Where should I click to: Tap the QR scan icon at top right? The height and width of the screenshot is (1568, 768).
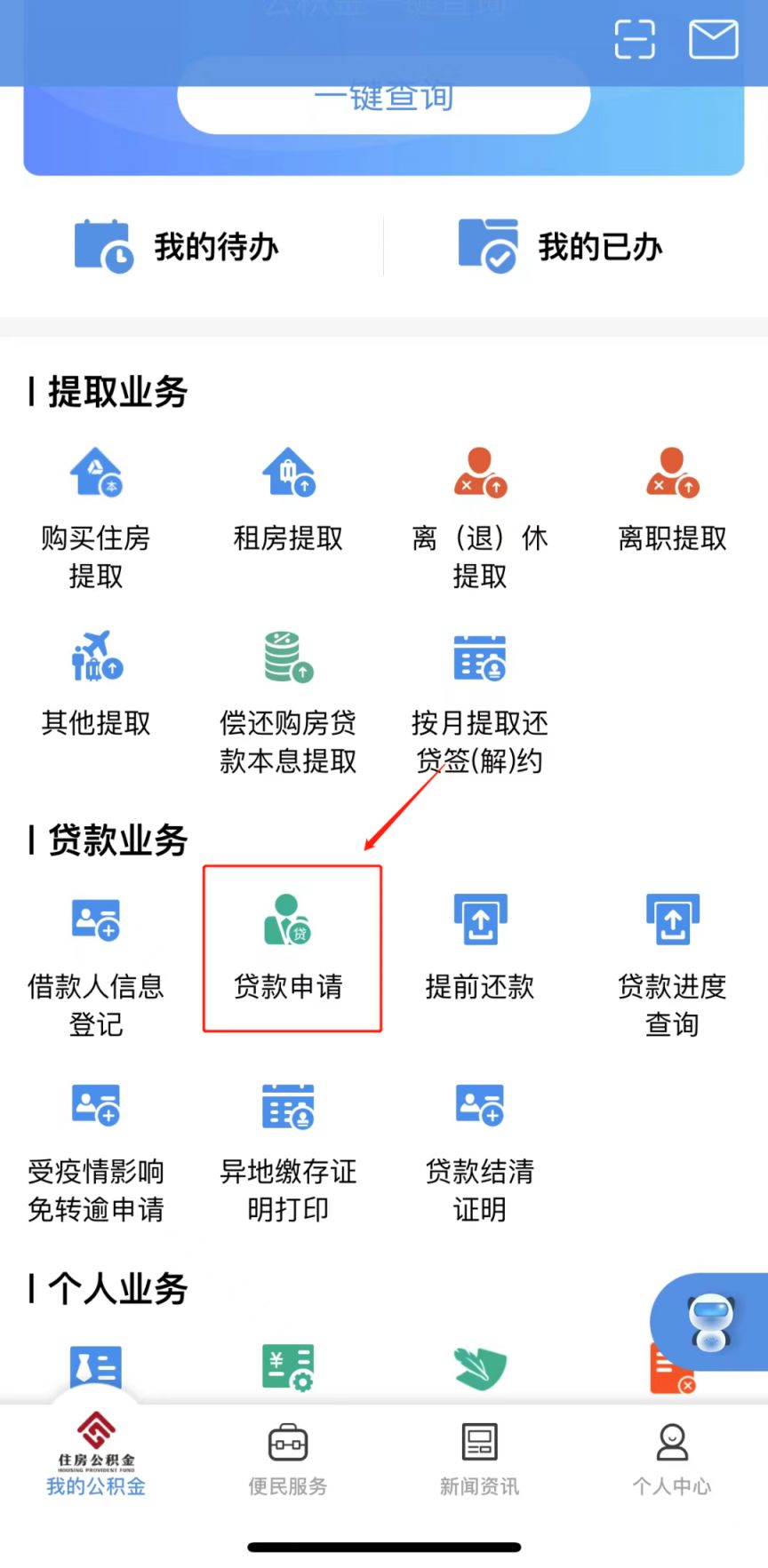point(634,40)
